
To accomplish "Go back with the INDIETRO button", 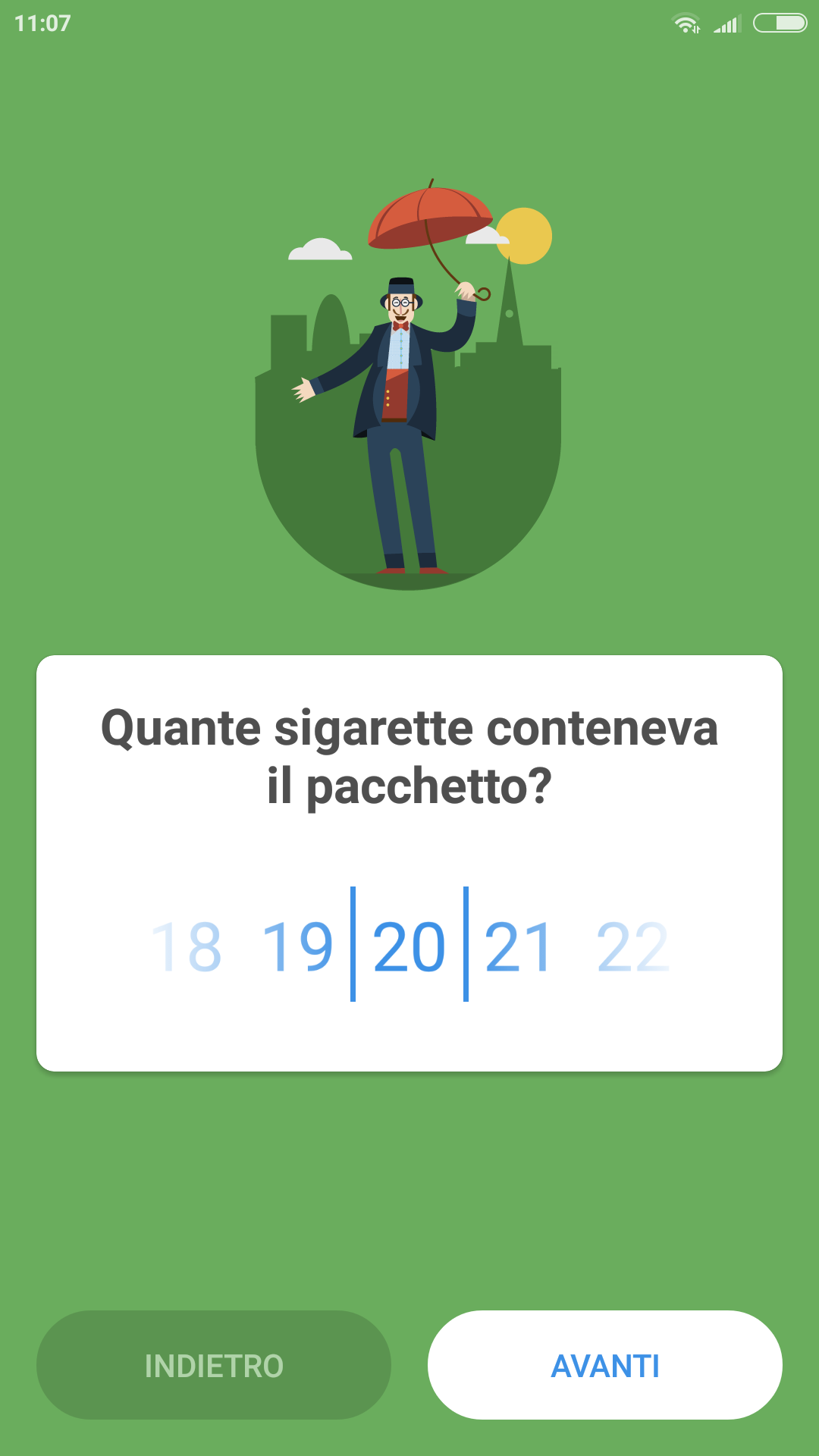I will point(214,1365).
